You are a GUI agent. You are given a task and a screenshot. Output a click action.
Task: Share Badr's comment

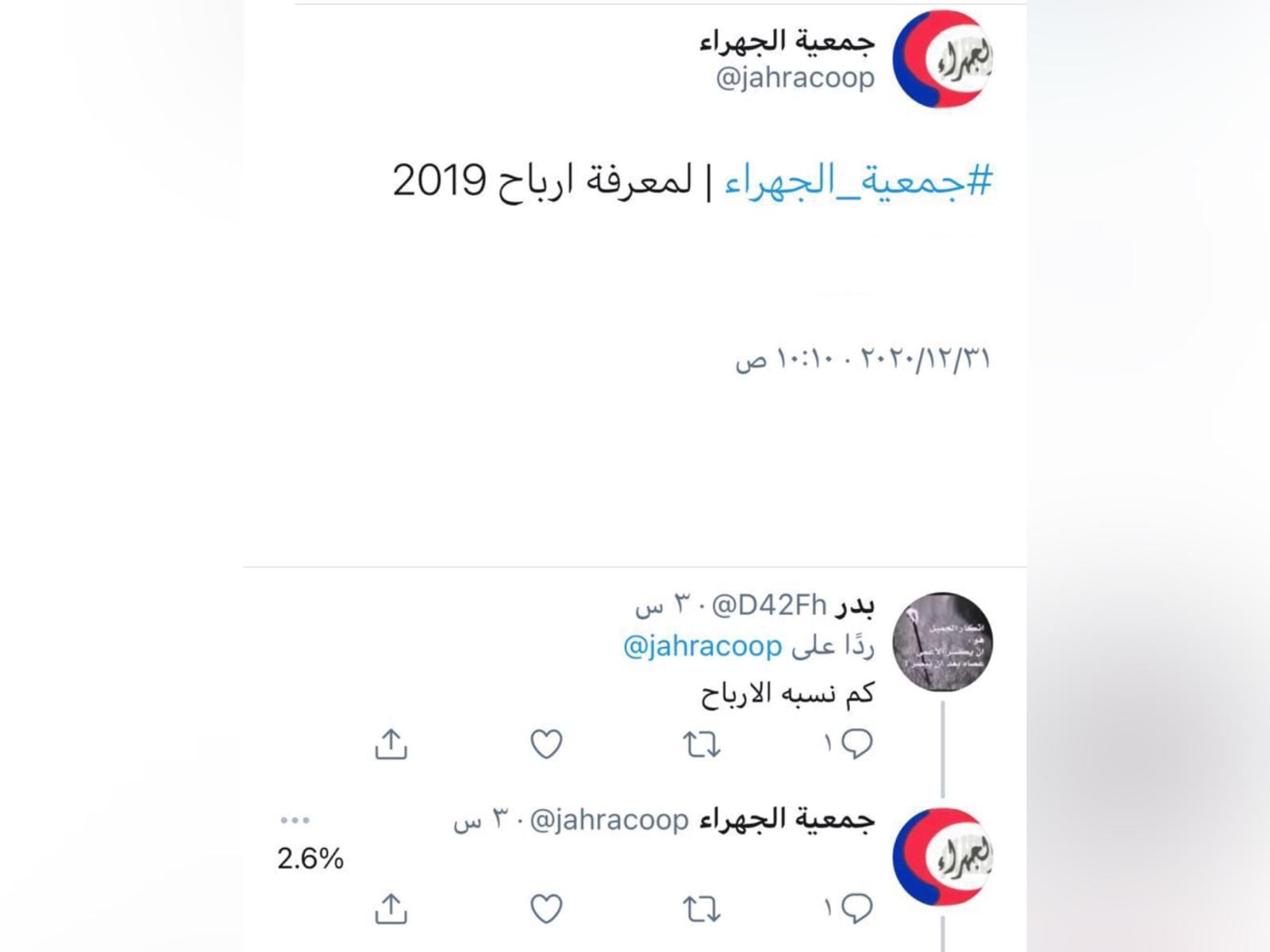pyautogui.click(x=391, y=744)
